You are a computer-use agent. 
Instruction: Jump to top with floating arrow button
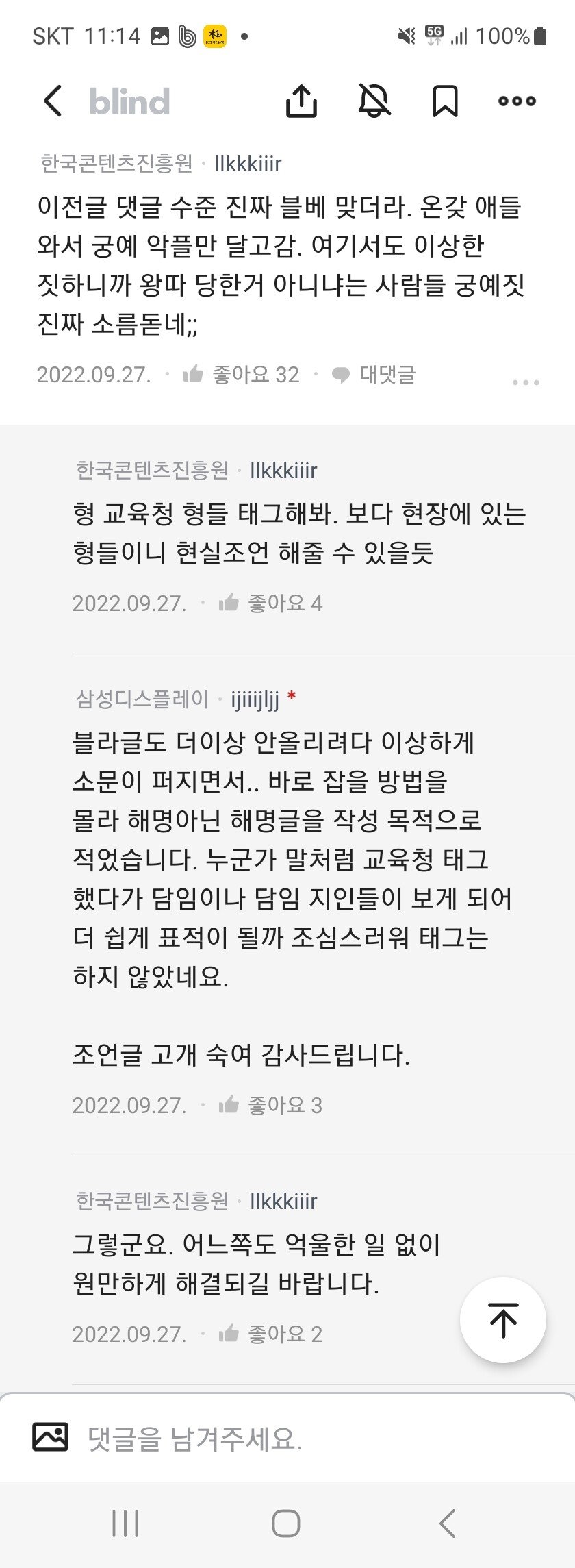click(503, 1320)
